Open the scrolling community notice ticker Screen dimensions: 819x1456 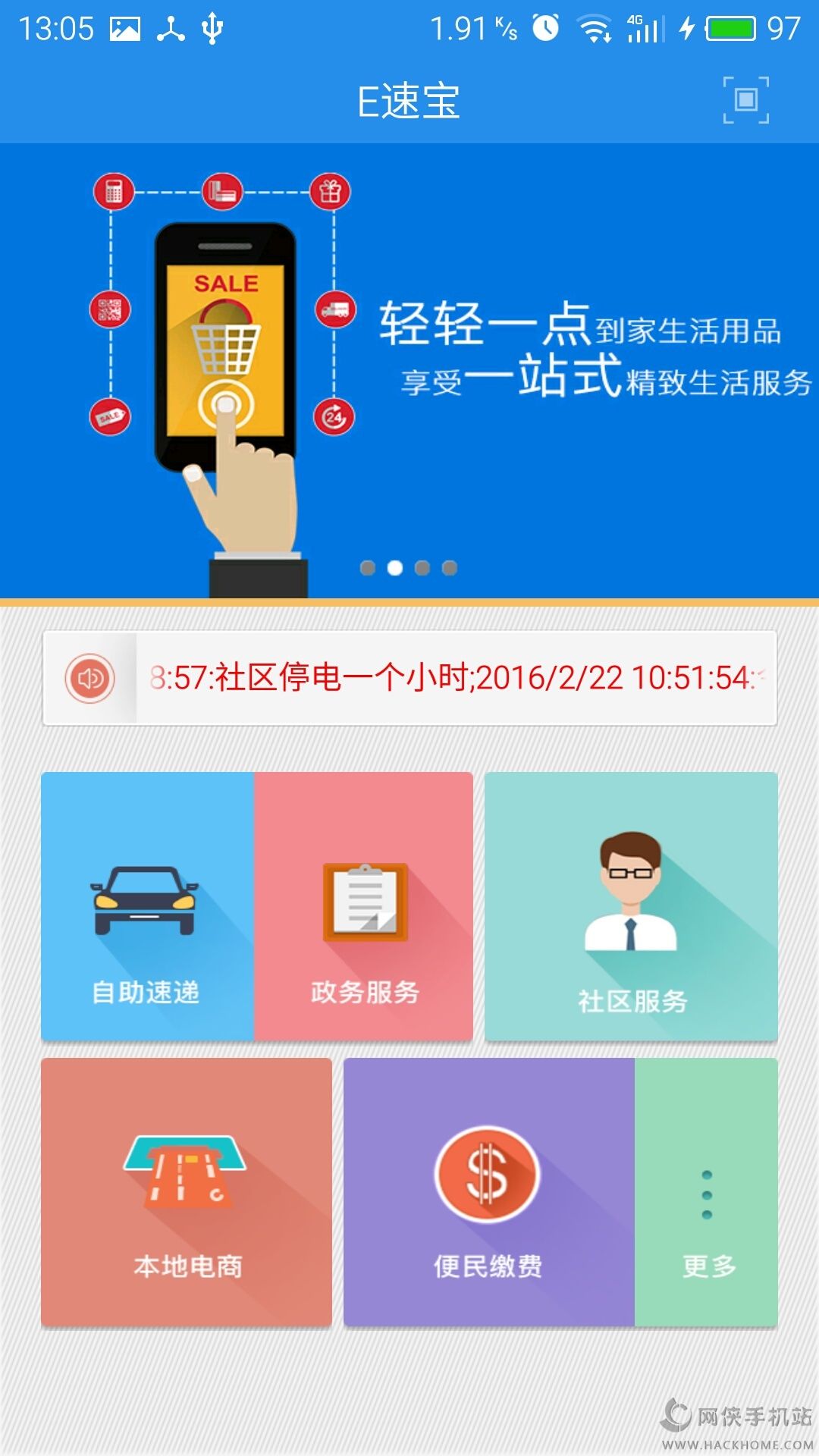[455, 678]
